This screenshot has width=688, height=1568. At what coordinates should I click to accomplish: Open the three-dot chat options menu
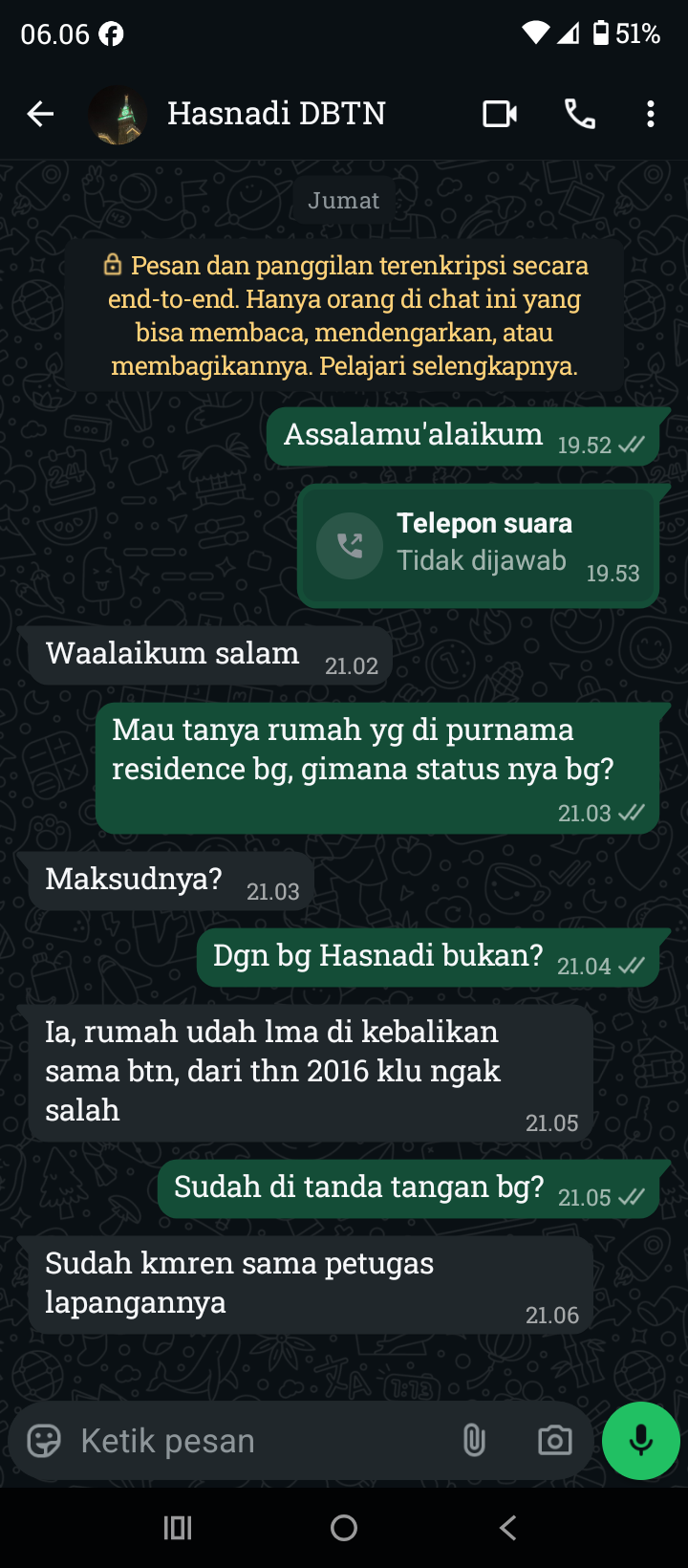pos(651,113)
